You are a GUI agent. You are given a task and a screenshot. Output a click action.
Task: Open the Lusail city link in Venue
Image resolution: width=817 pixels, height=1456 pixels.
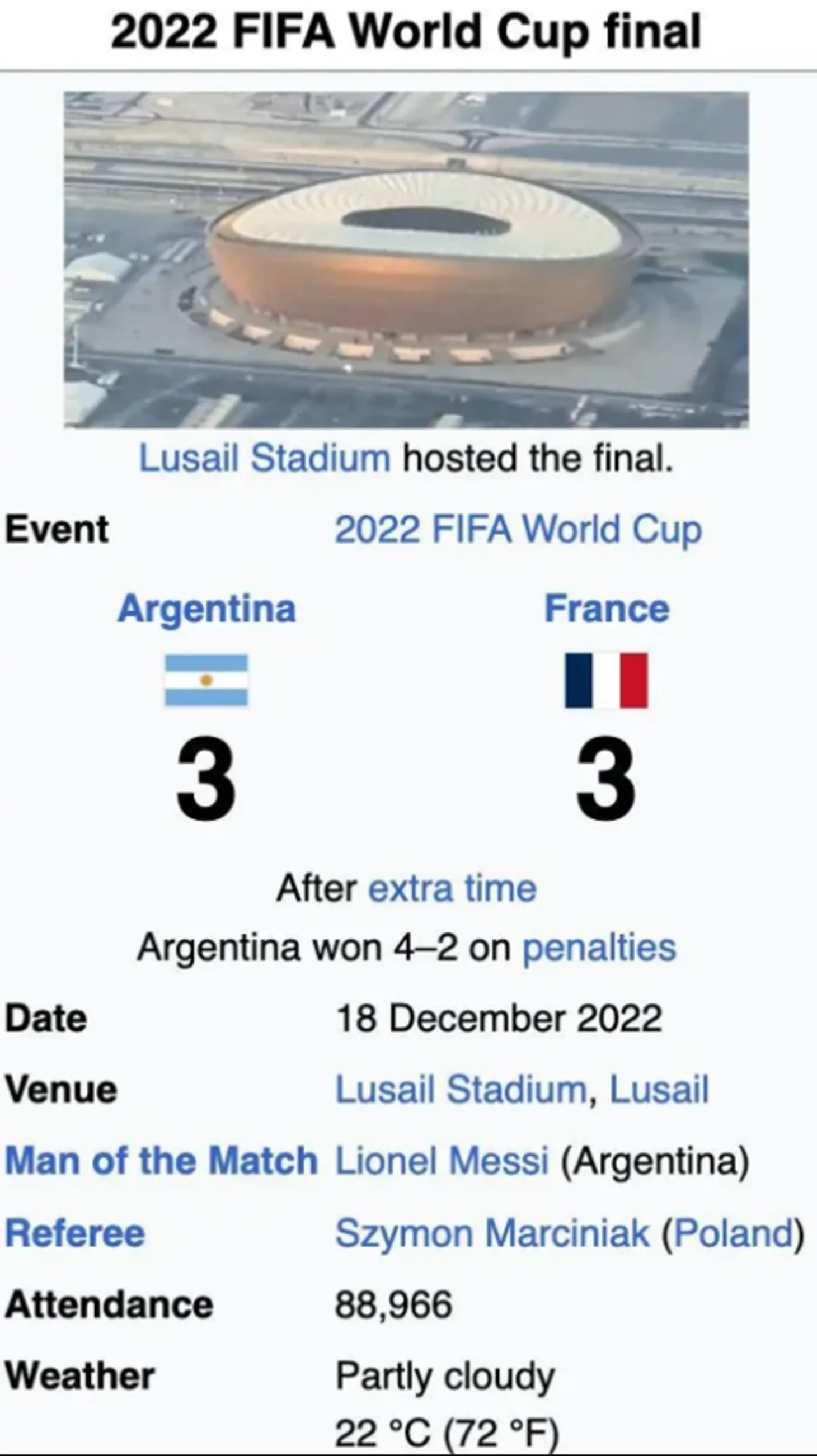click(658, 1089)
